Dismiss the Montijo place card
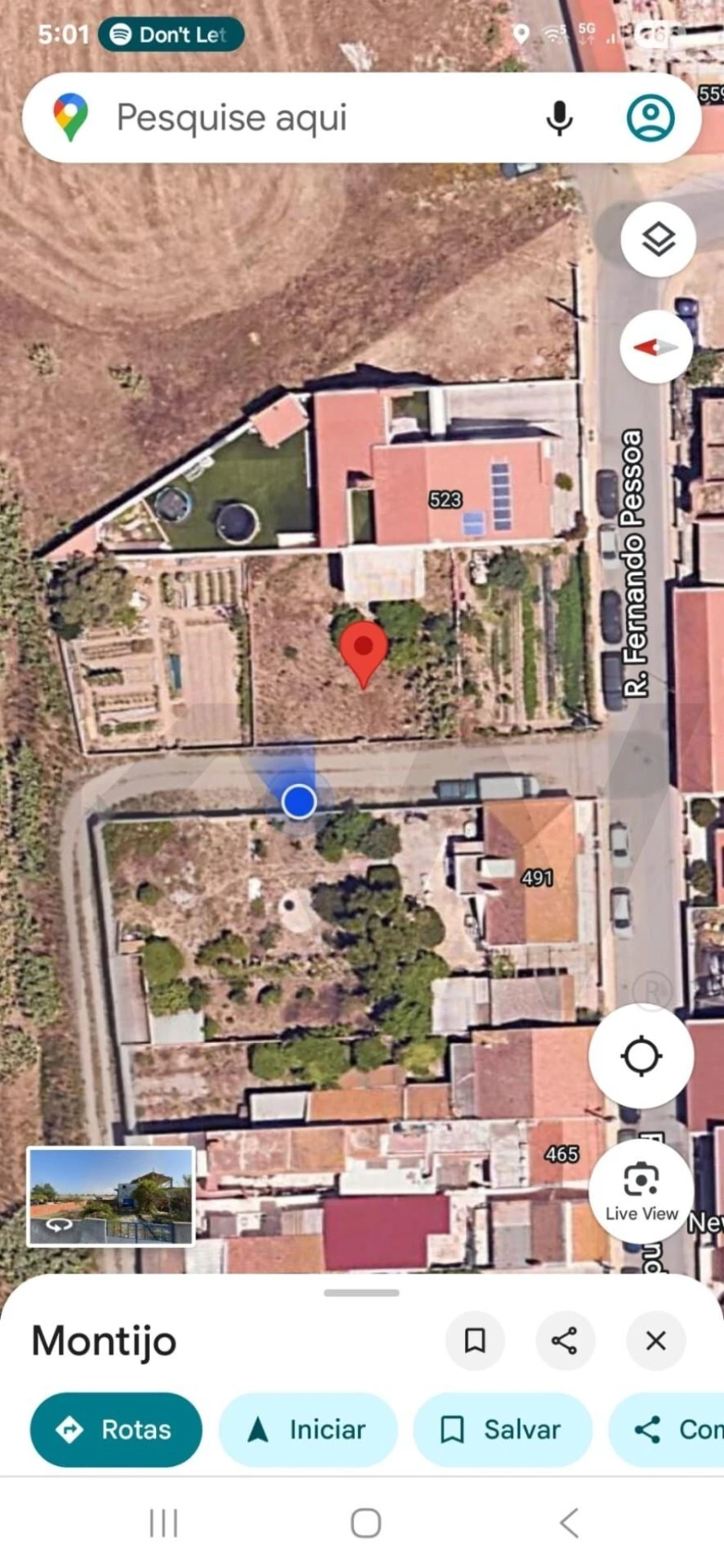724x1568 pixels. point(655,1340)
